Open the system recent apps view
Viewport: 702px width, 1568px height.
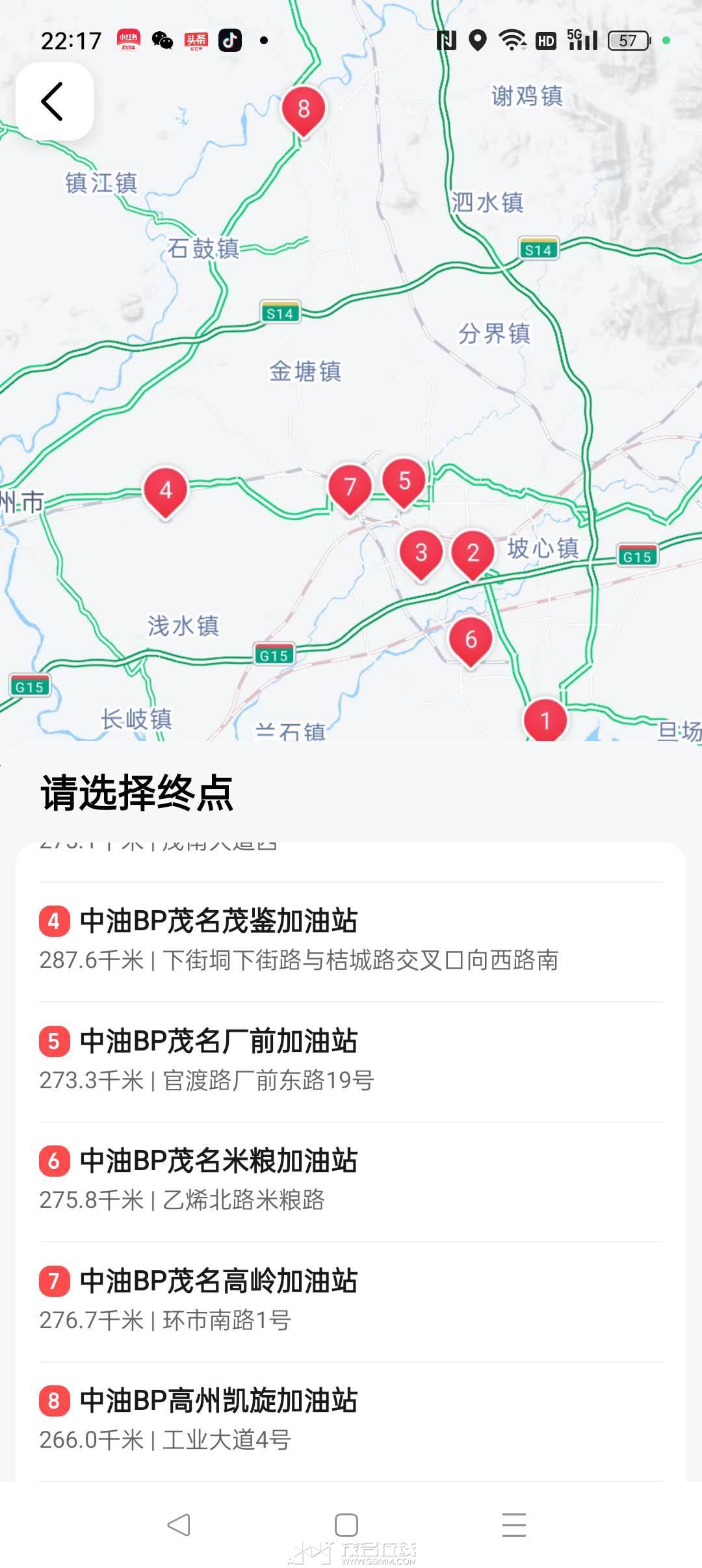click(513, 1524)
